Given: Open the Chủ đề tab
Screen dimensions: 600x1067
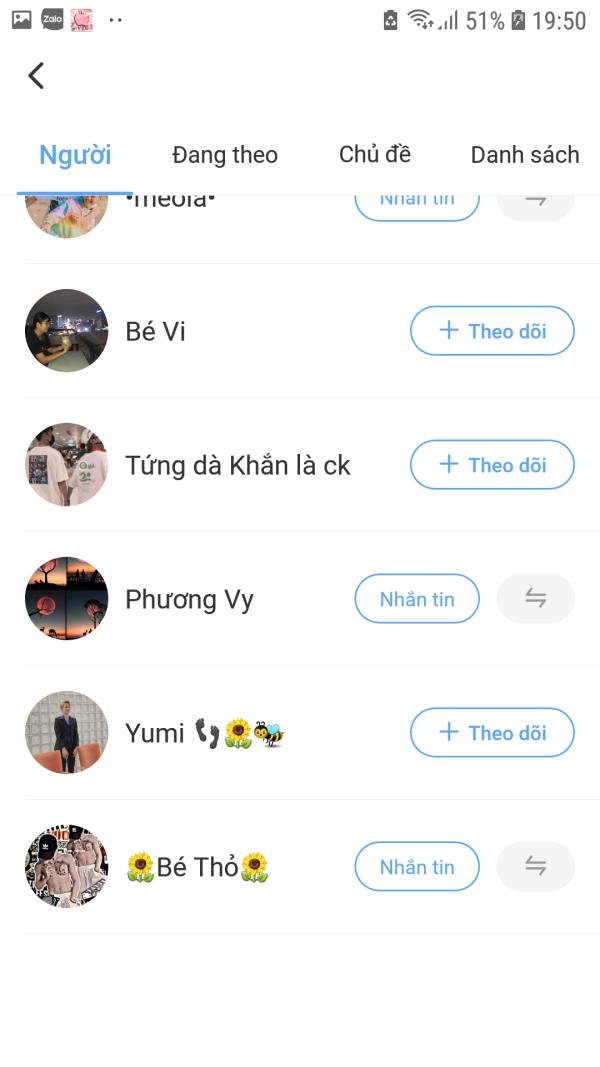Looking at the screenshot, I should tap(374, 154).
